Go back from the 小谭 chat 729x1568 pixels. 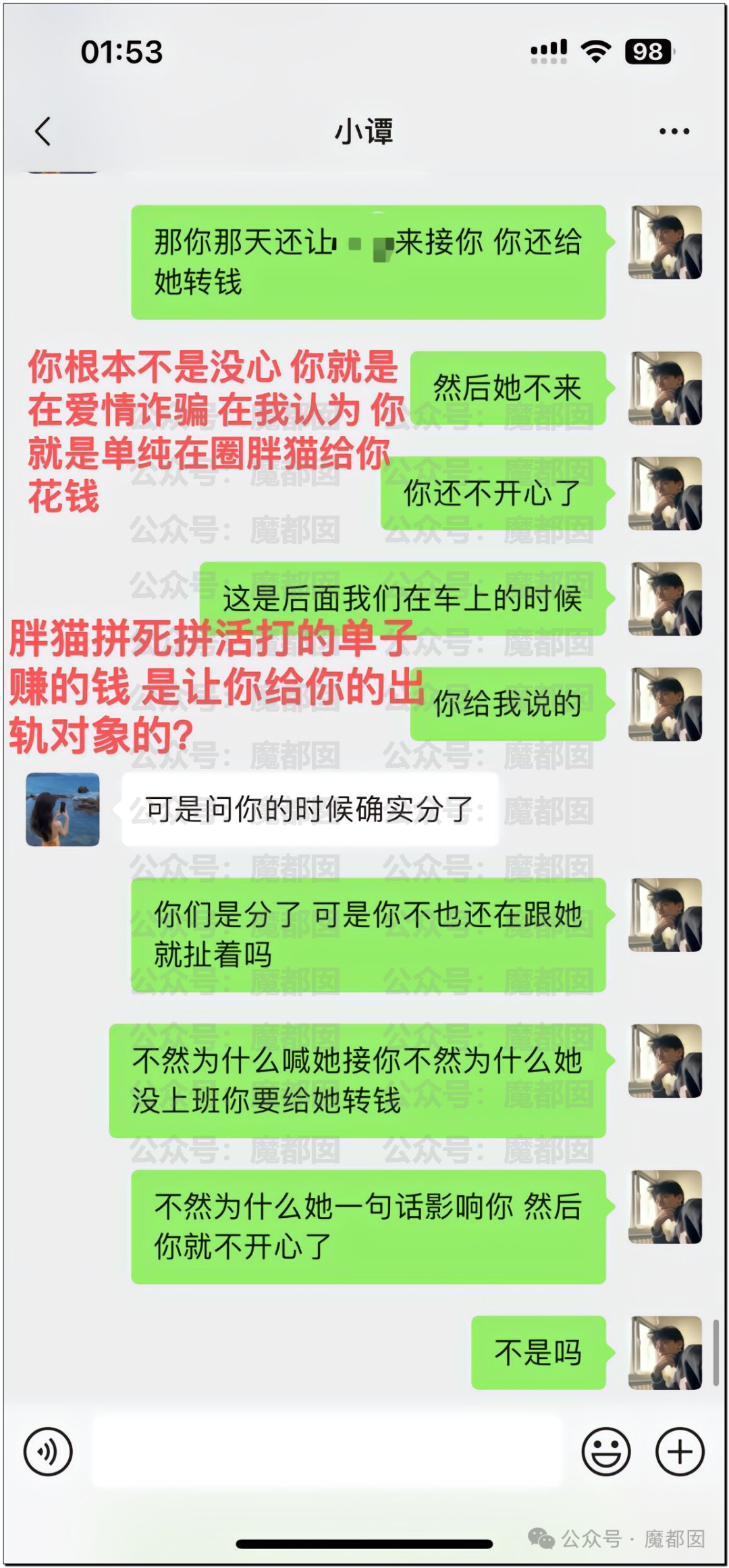click(x=43, y=131)
